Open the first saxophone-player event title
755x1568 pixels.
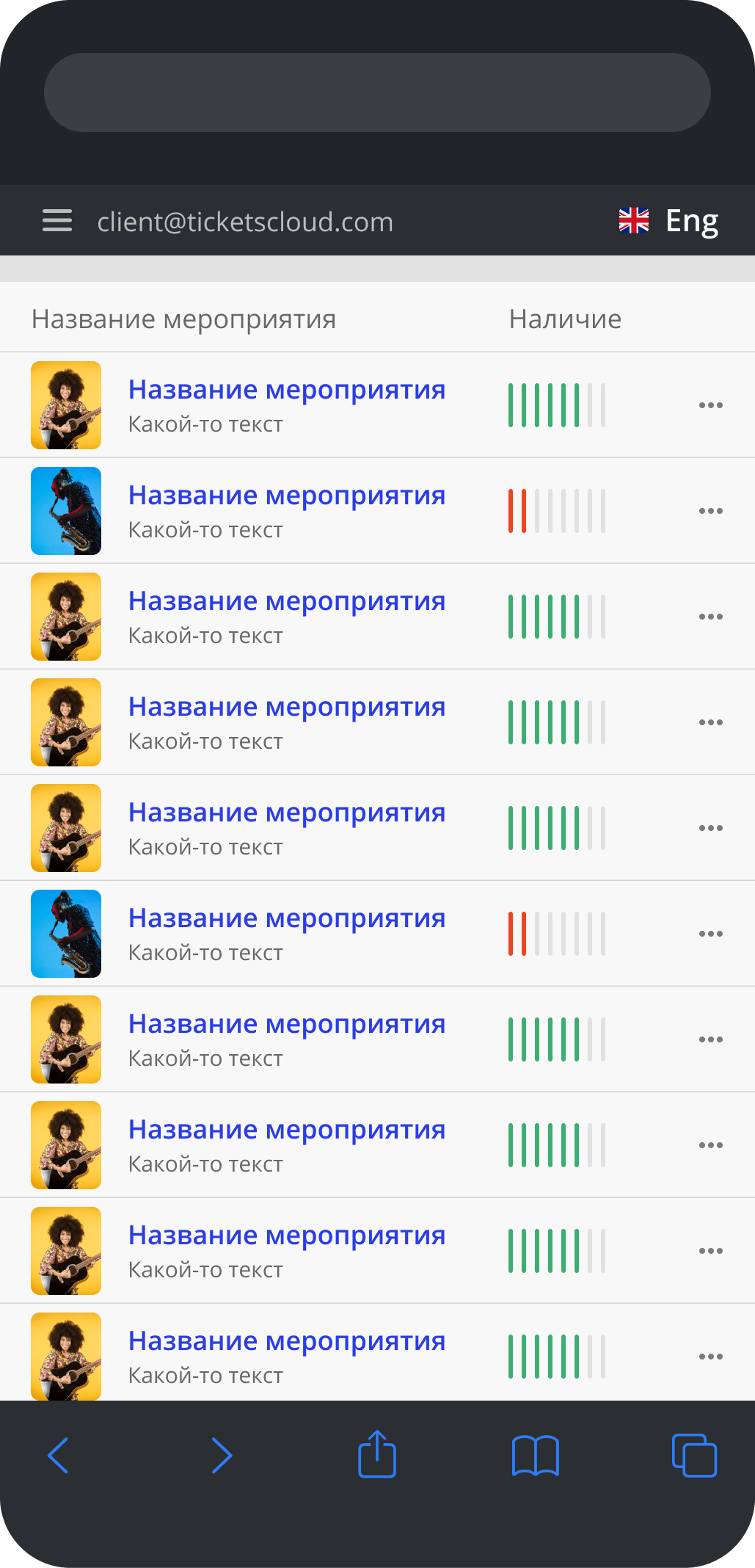(287, 496)
